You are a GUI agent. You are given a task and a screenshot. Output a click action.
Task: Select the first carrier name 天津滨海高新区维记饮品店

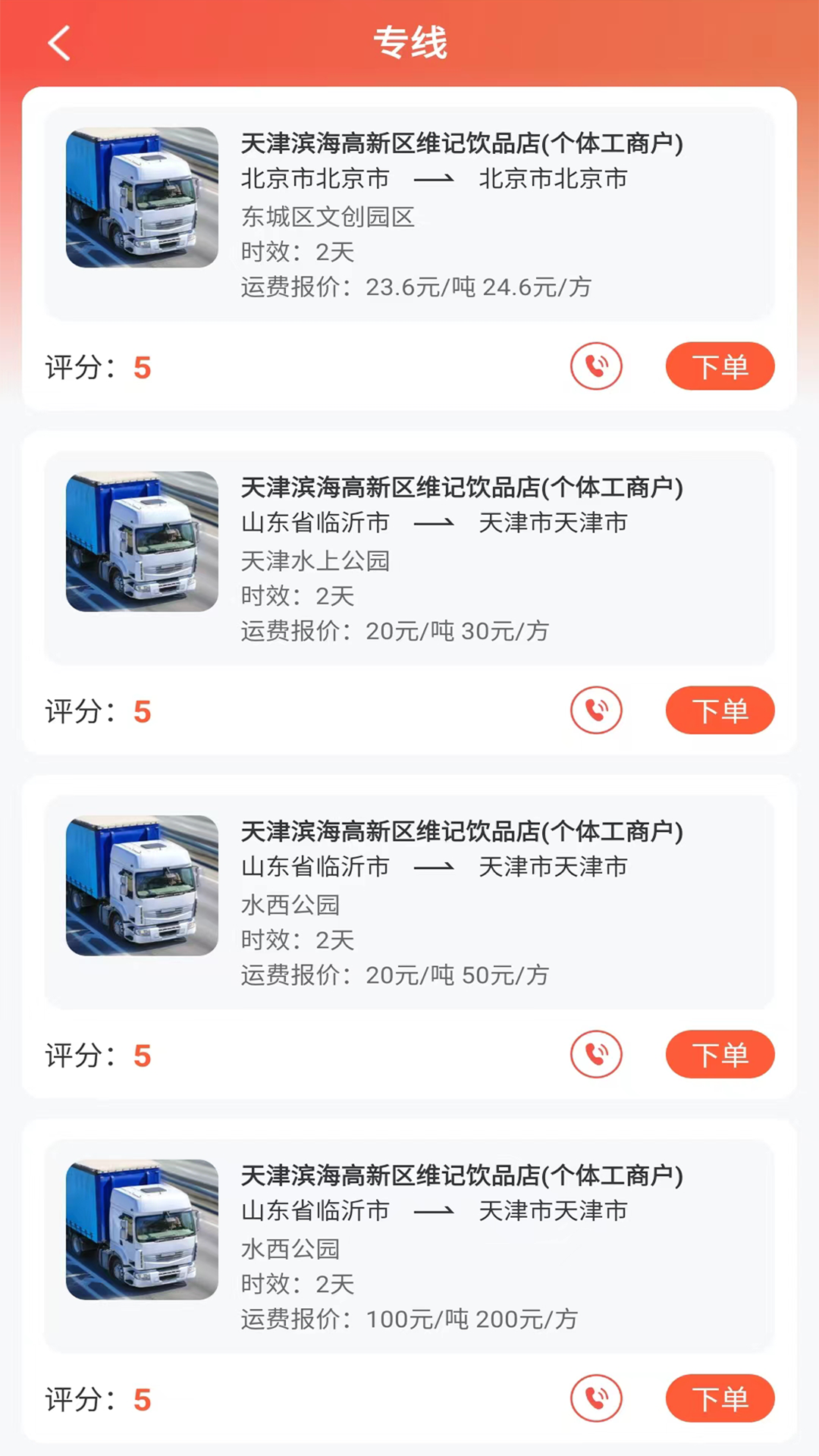[x=462, y=143]
